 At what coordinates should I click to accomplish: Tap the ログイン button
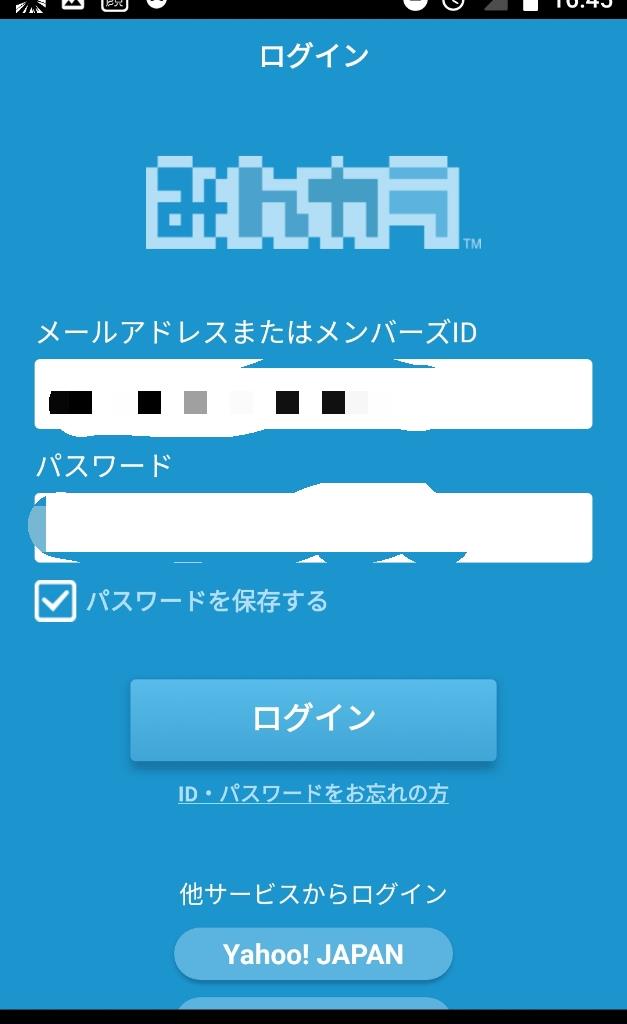(x=314, y=720)
